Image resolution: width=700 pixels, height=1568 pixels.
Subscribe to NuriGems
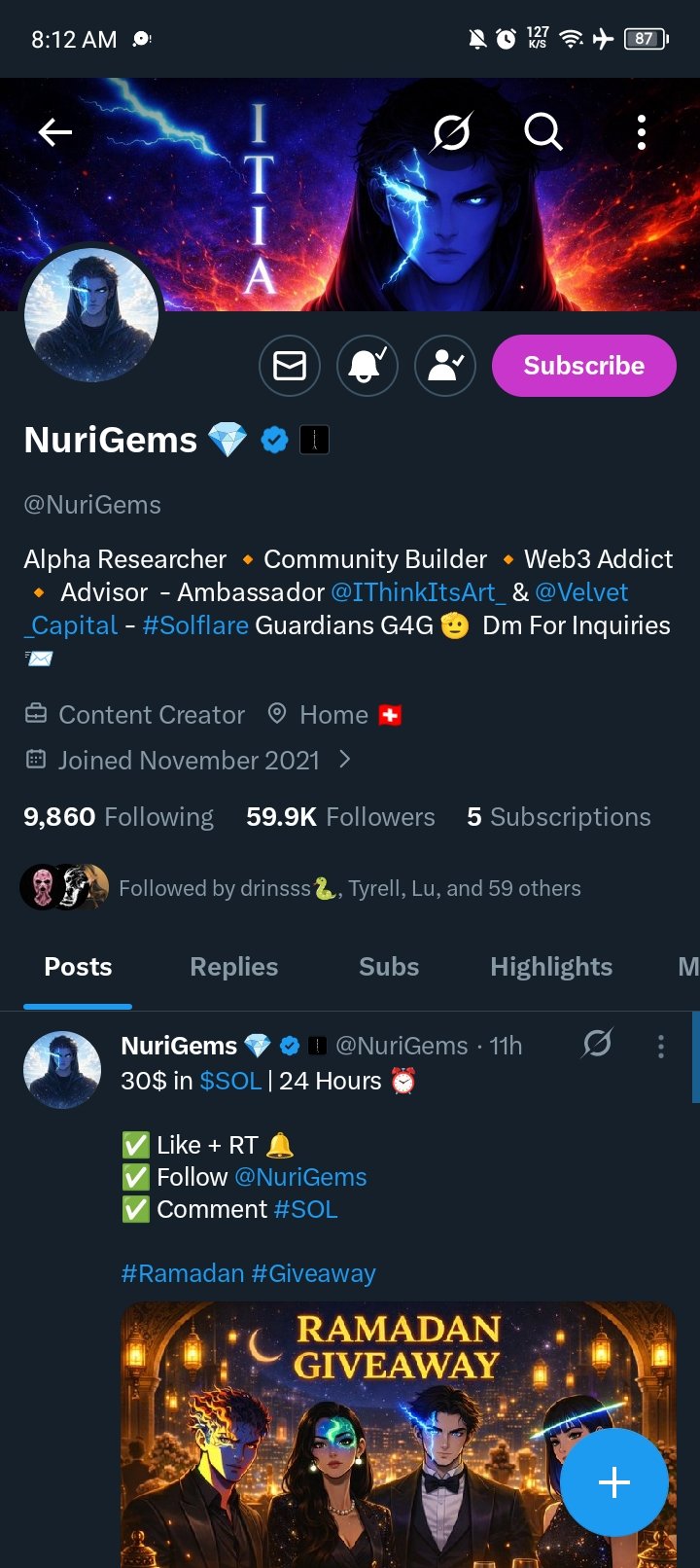click(583, 366)
